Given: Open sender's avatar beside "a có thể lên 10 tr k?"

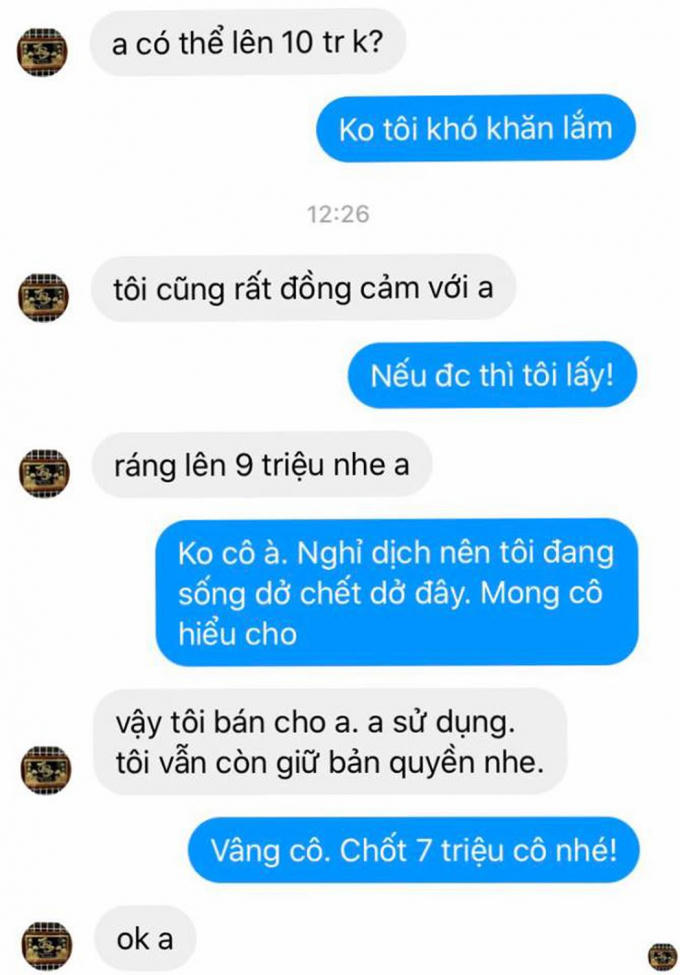Looking at the screenshot, I should pyautogui.click(x=43, y=50).
